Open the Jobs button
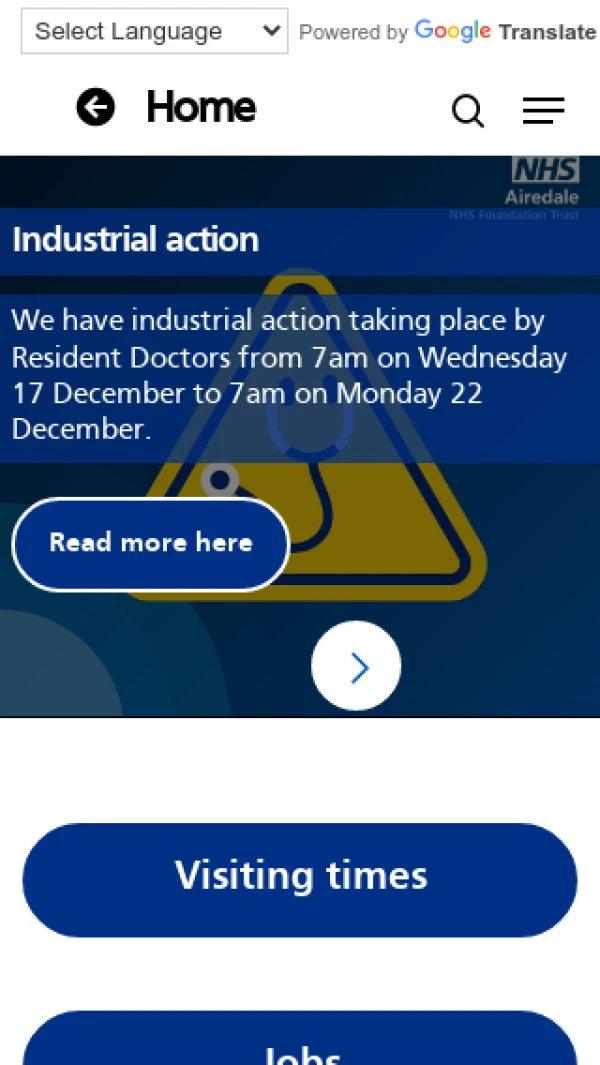 [300, 1045]
